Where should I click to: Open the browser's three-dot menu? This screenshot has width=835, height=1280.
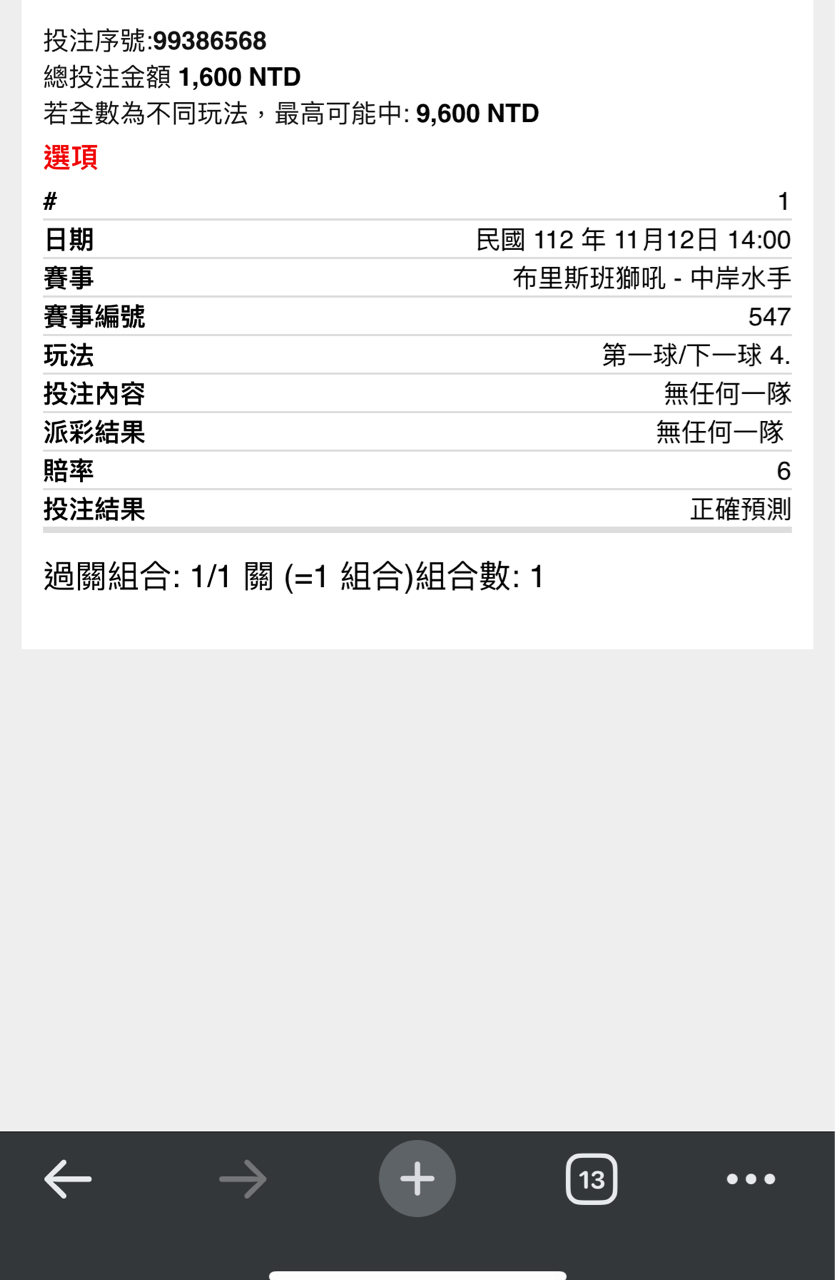pos(751,1179)
